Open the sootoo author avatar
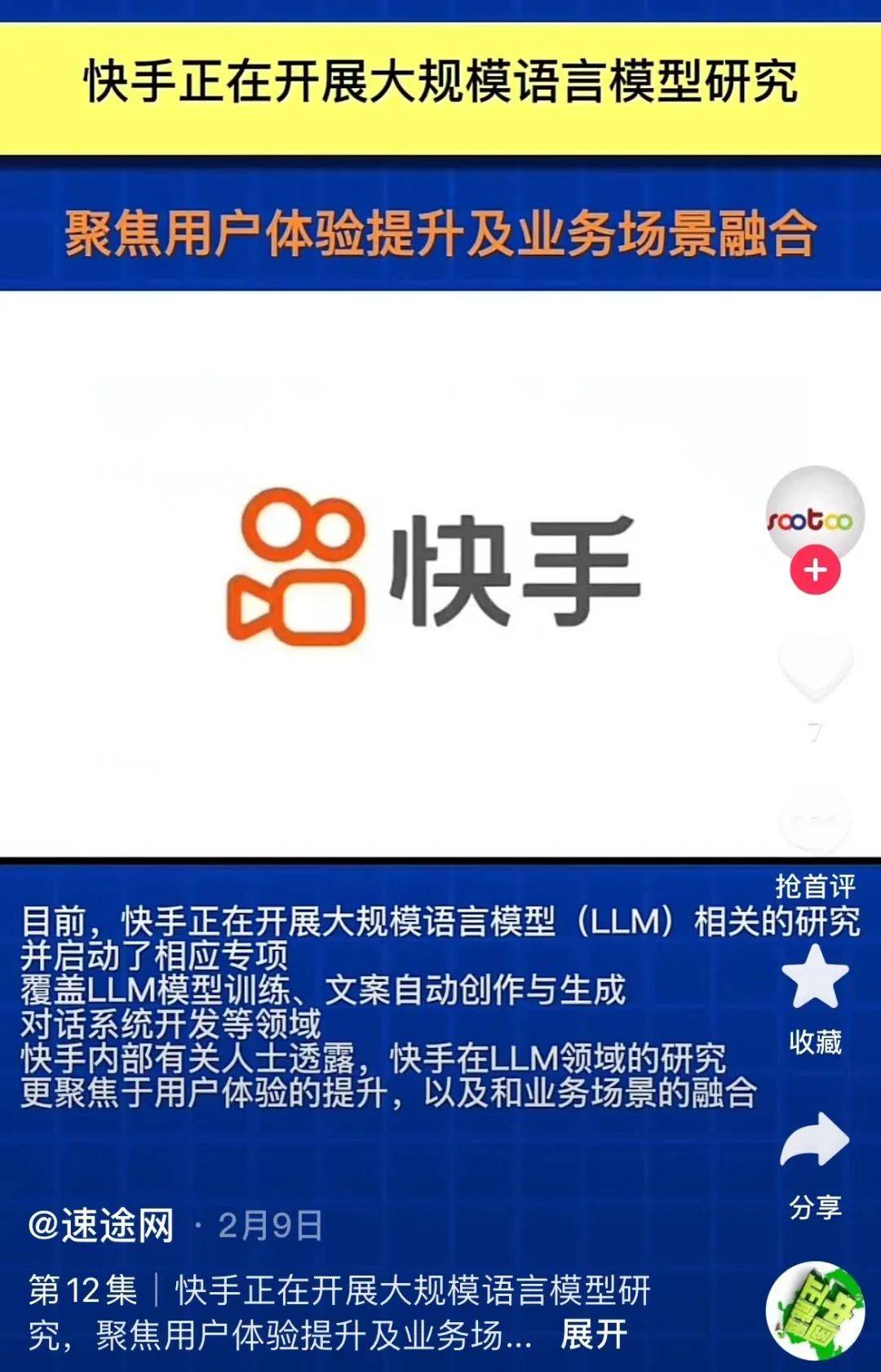This screenshot has height=1372, width=881. pos(814,514)
